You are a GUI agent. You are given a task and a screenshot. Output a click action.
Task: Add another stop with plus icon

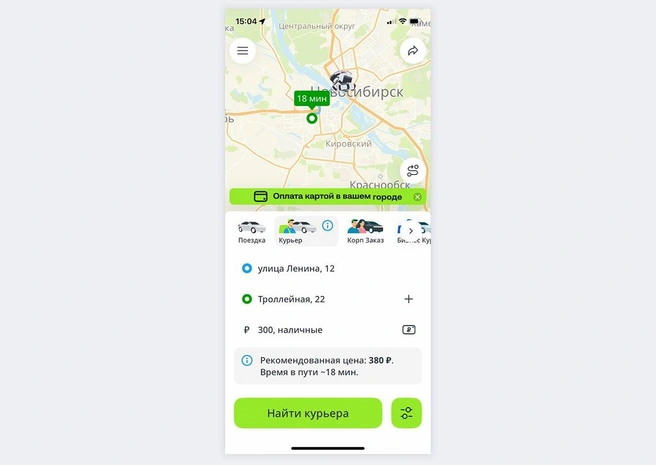pos(408,299)
